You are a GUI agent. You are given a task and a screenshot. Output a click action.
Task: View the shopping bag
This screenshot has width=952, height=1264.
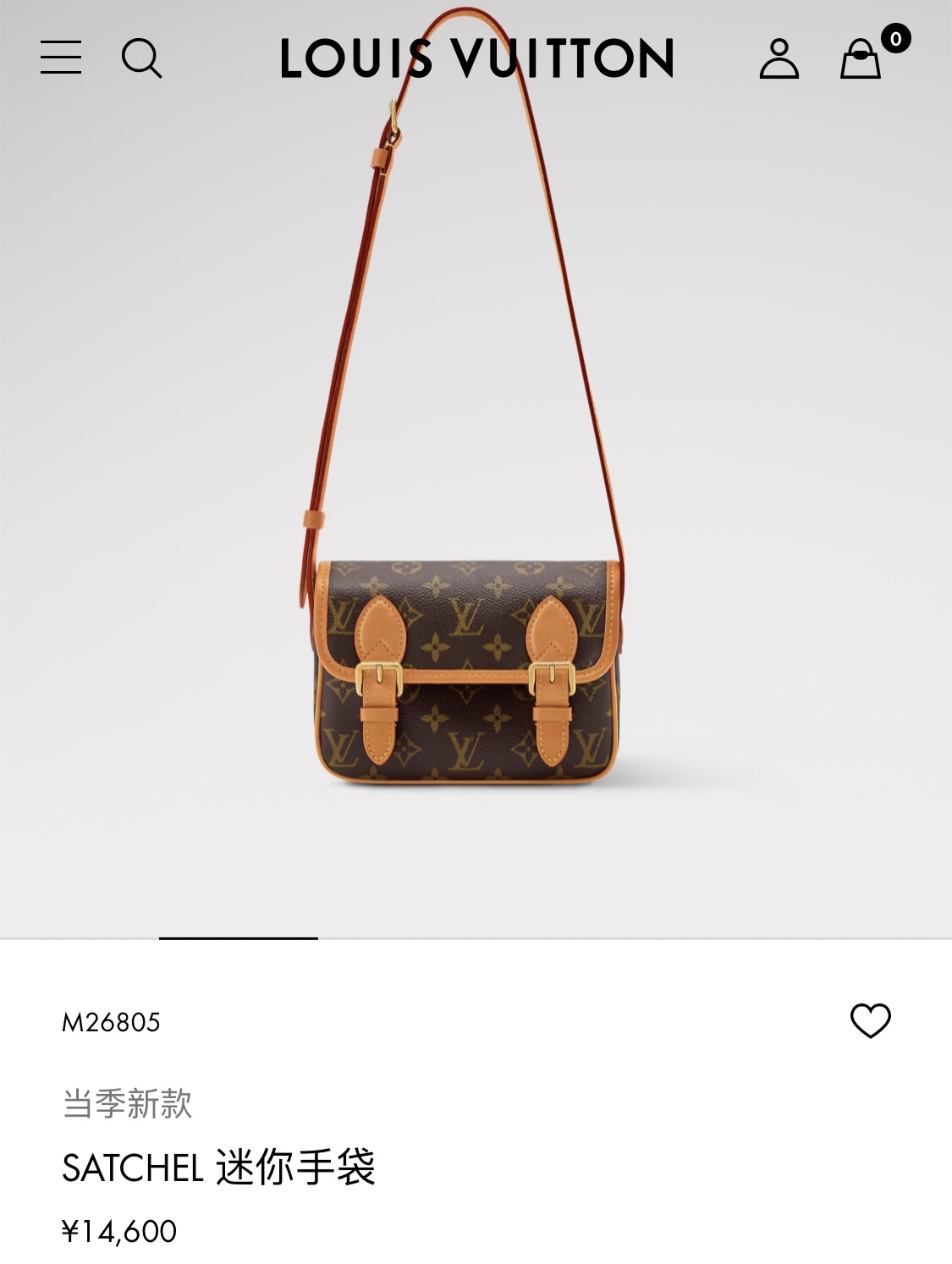pyautogui.click(x=861, y=58)
